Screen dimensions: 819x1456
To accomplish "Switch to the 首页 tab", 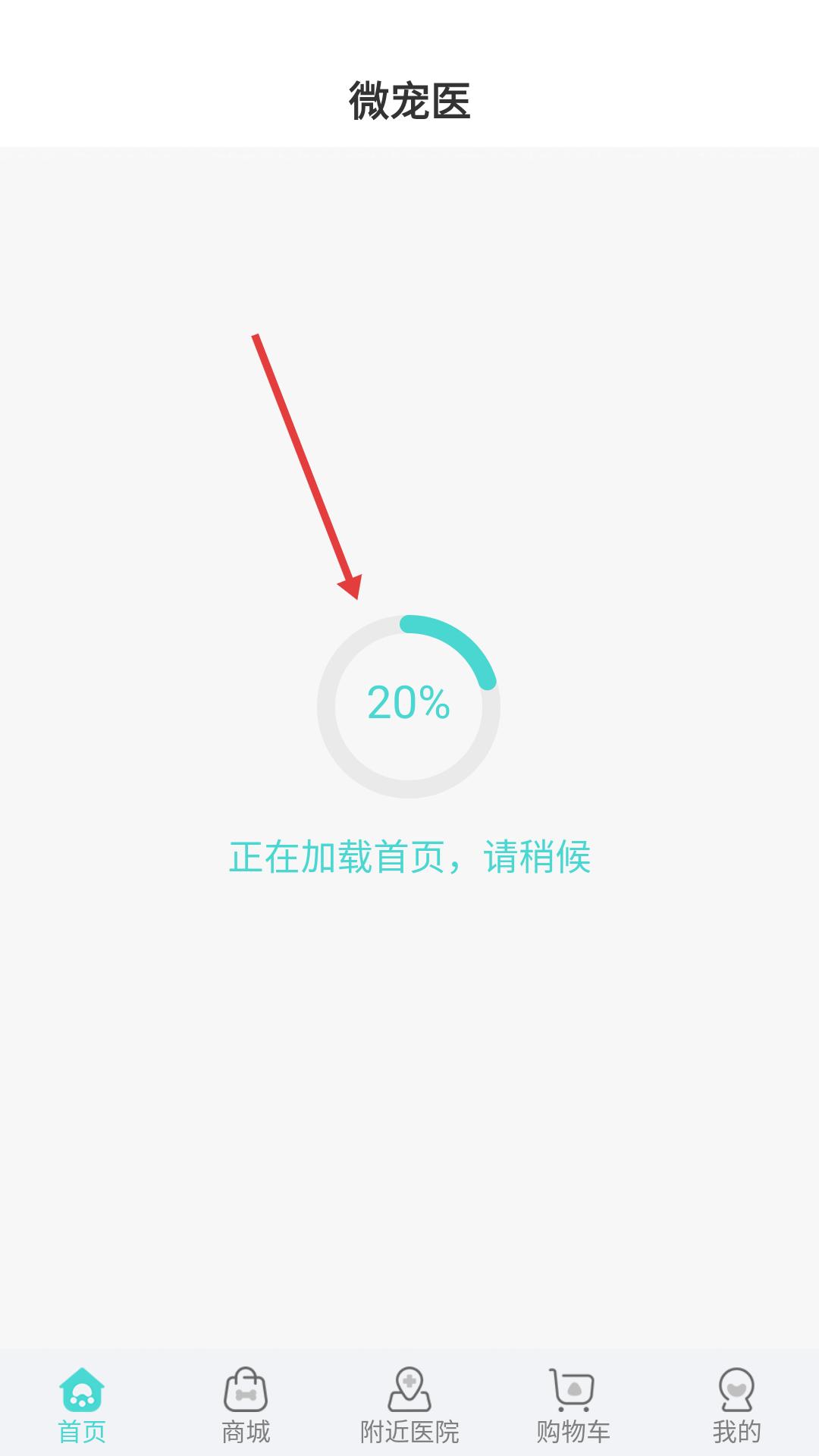I will tap(82, 1404).
